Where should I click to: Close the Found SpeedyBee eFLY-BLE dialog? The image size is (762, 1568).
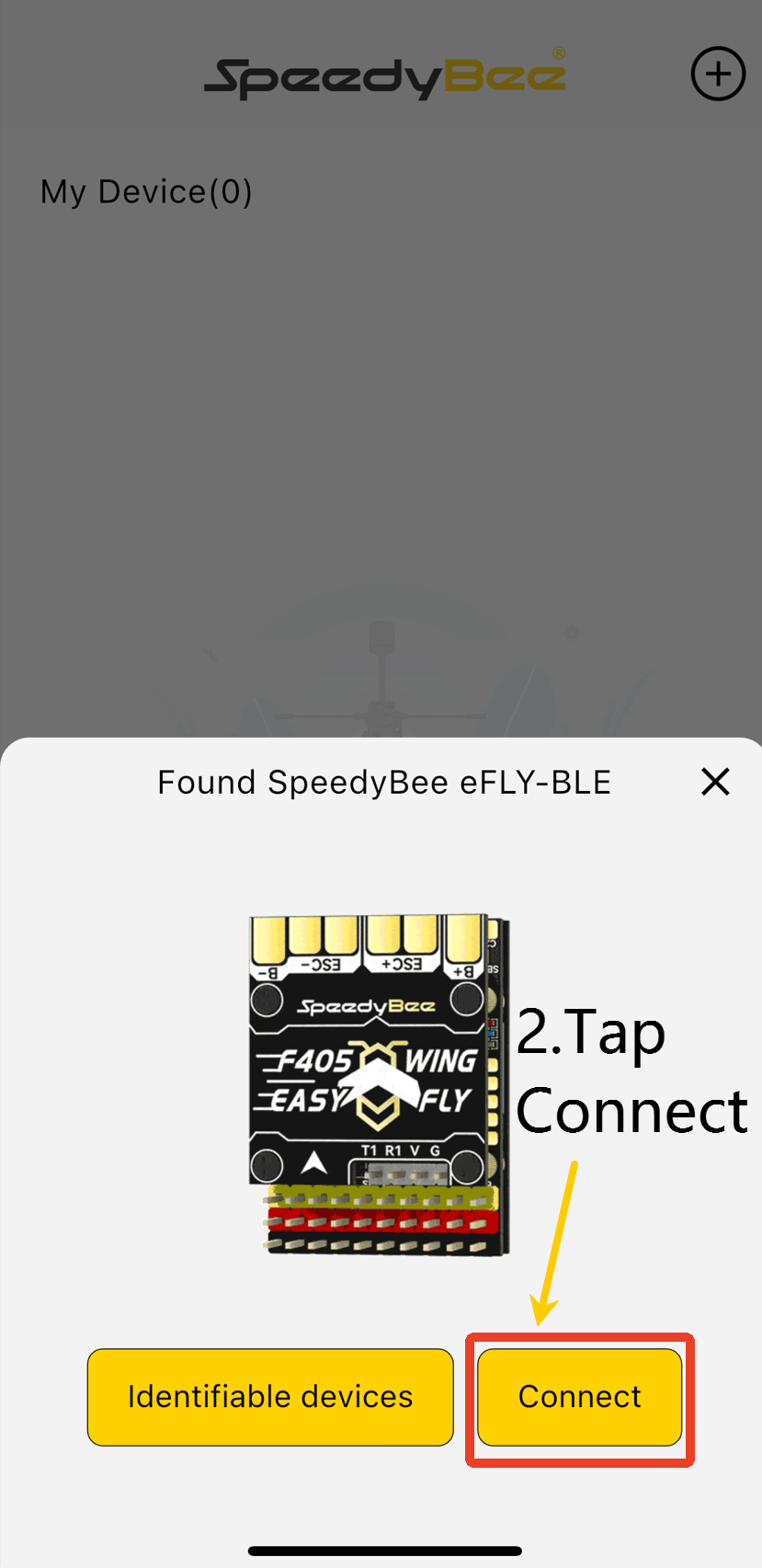[x=714, y=782]
